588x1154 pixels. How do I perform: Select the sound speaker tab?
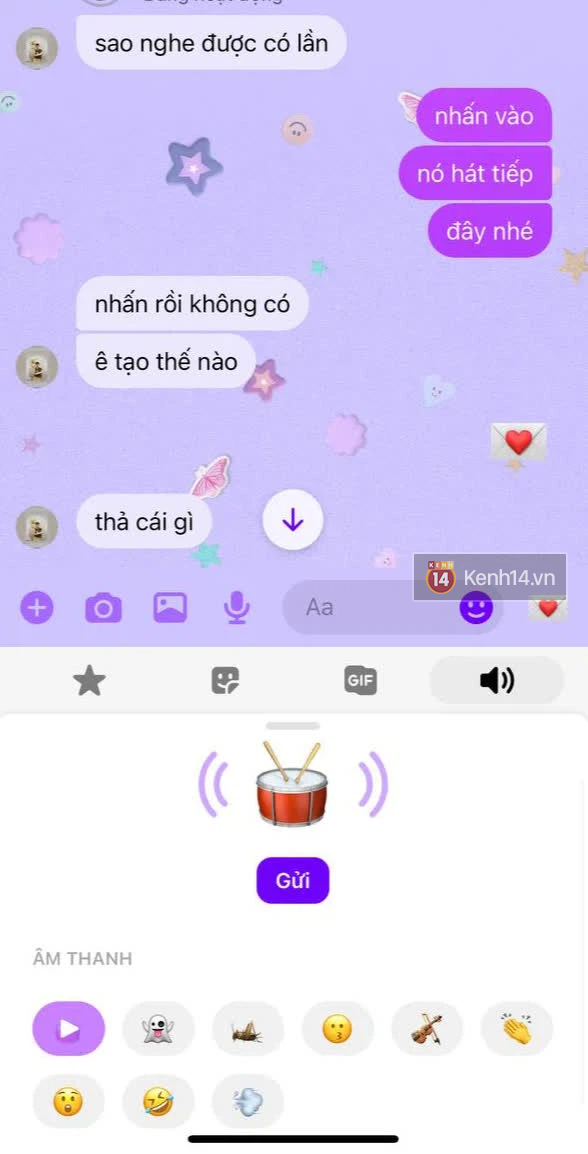coord(497,681)
